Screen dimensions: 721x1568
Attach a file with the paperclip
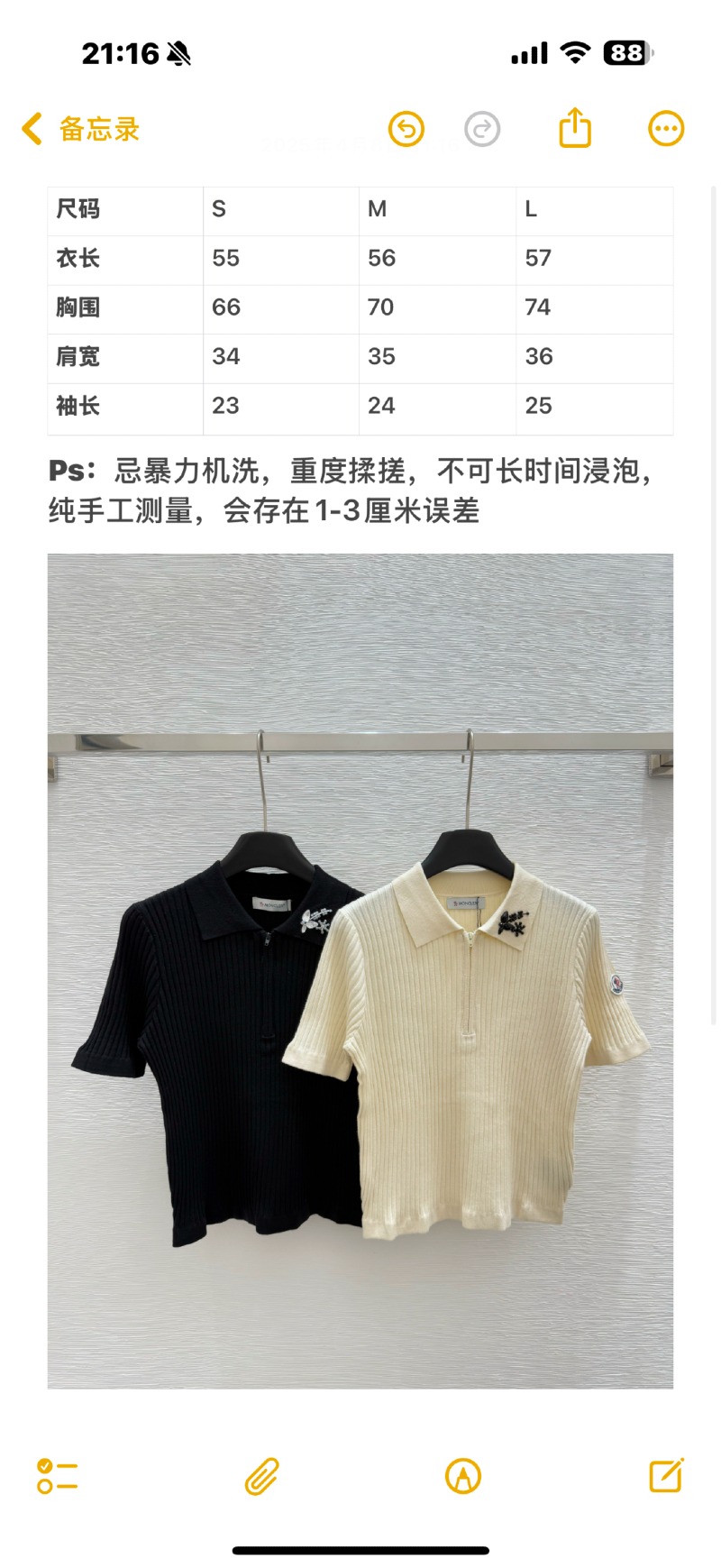tap(261, 1476)
